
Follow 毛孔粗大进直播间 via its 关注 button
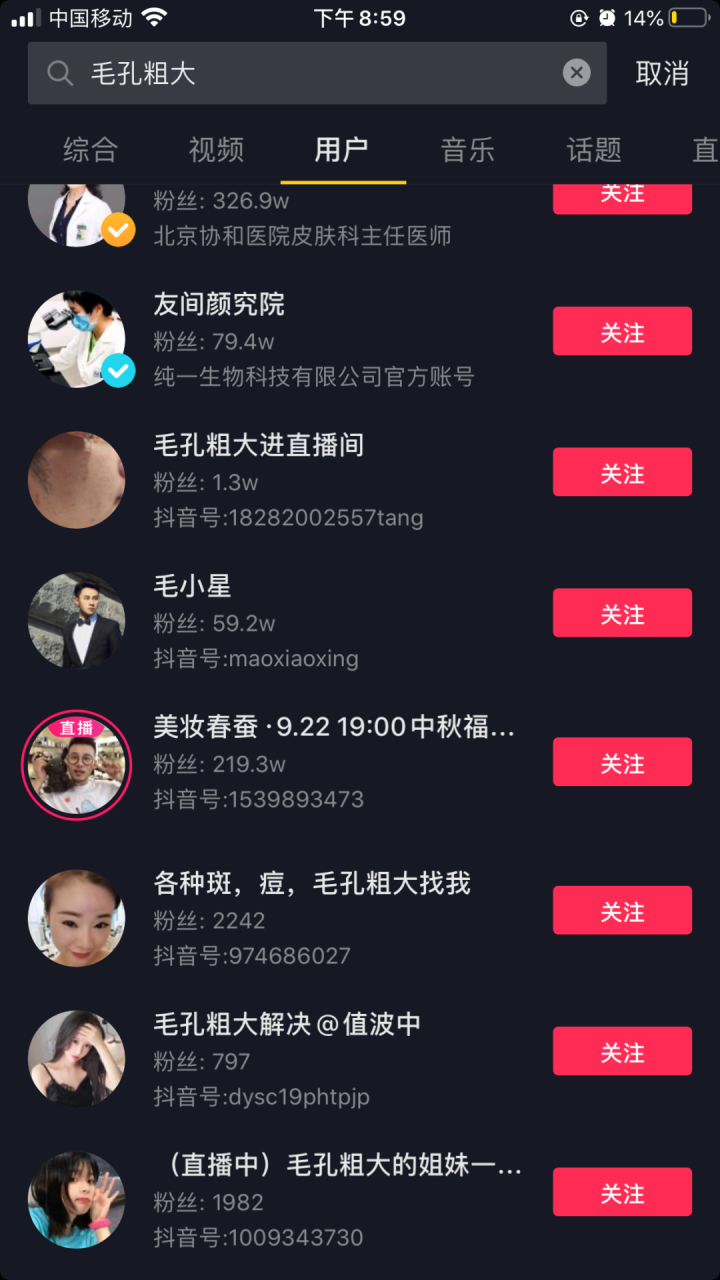pos(622,472)
